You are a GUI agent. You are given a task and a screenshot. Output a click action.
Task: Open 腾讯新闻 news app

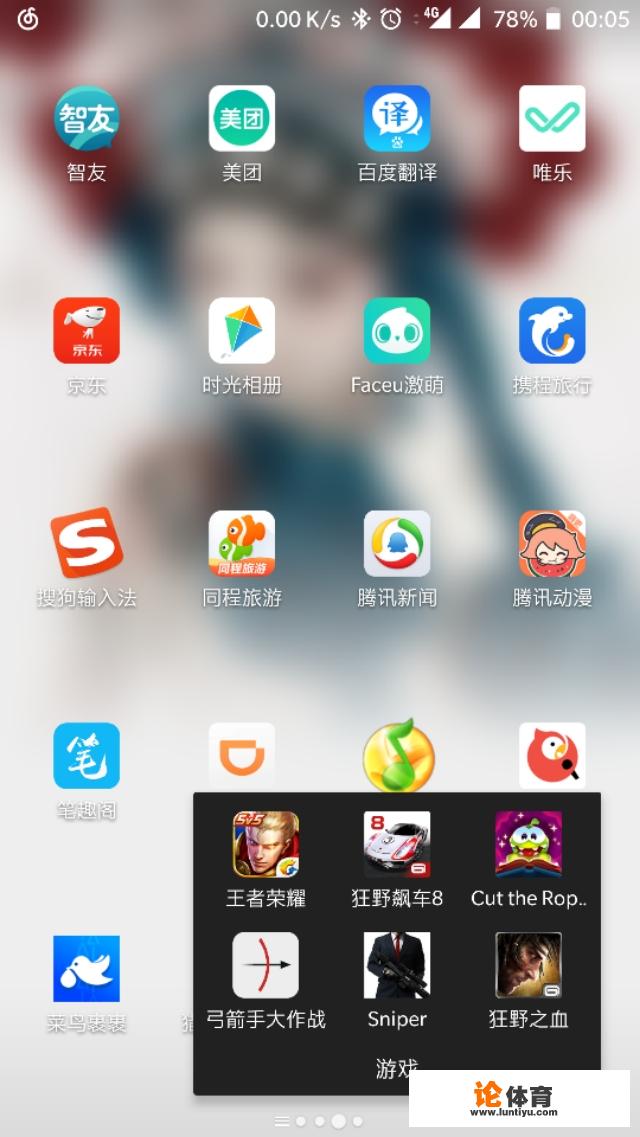tap(397, 544)
